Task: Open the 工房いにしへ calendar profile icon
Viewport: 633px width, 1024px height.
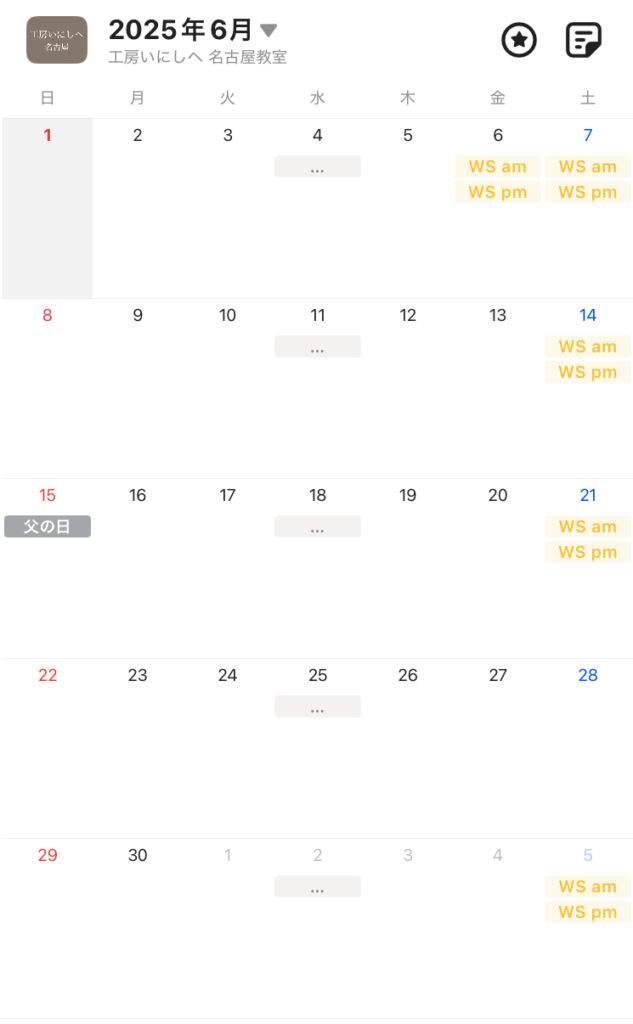Action: (x=57, y=40)
